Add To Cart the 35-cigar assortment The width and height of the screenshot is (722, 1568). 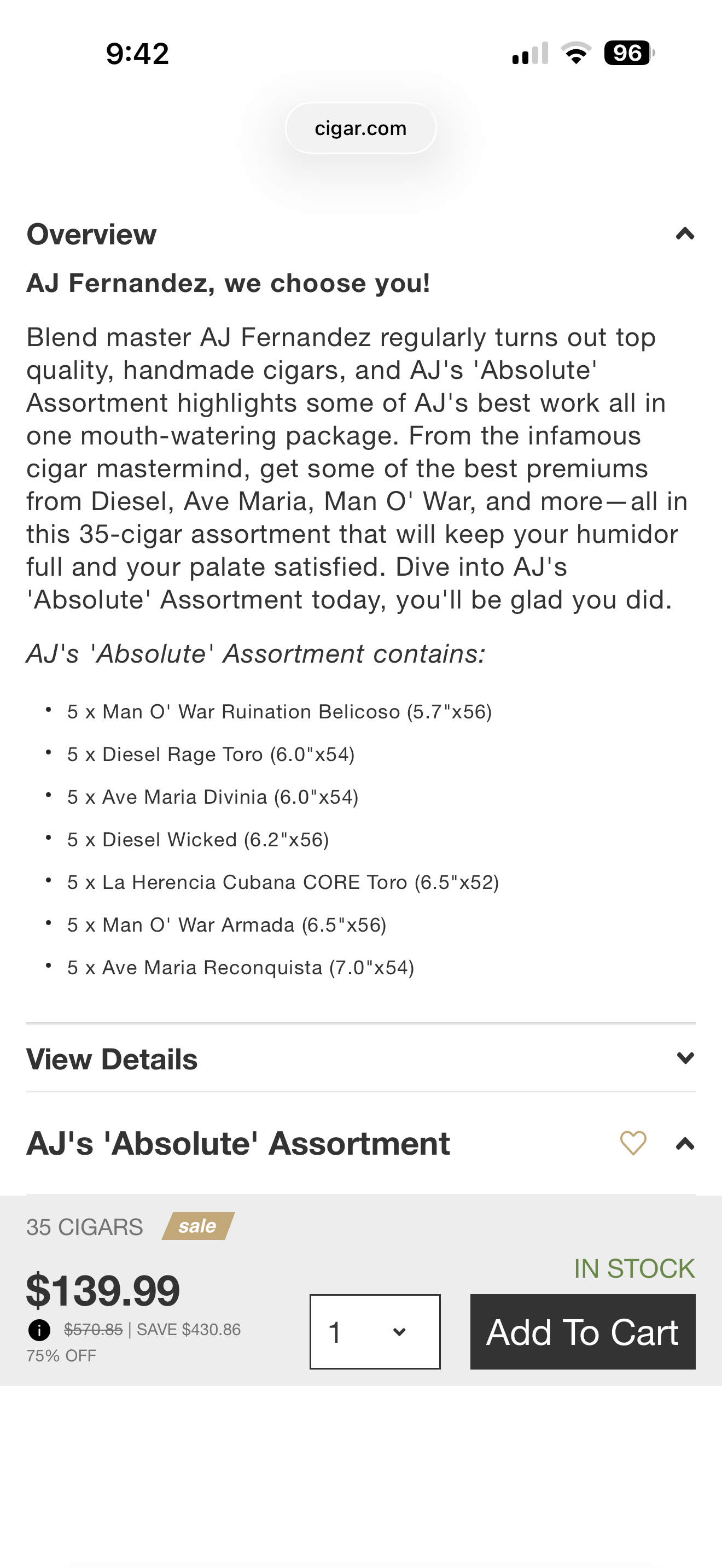click(582, 1332)
